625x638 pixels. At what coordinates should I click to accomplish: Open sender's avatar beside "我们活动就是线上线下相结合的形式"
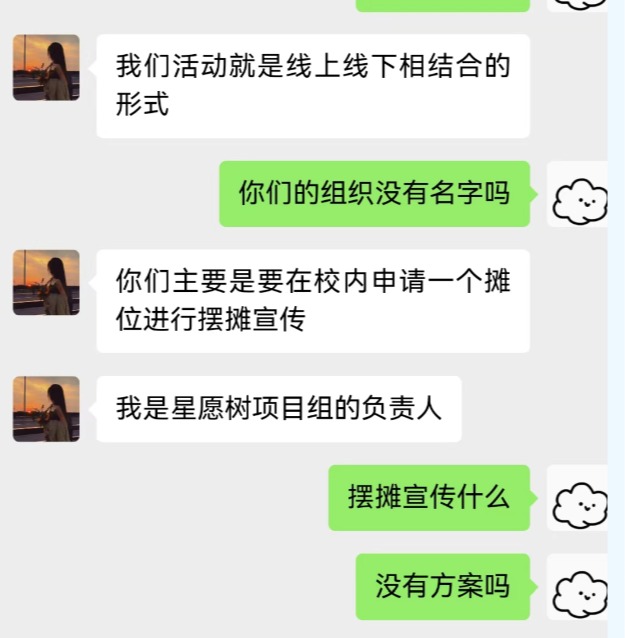pyautogui.click(x=46, y=67)
